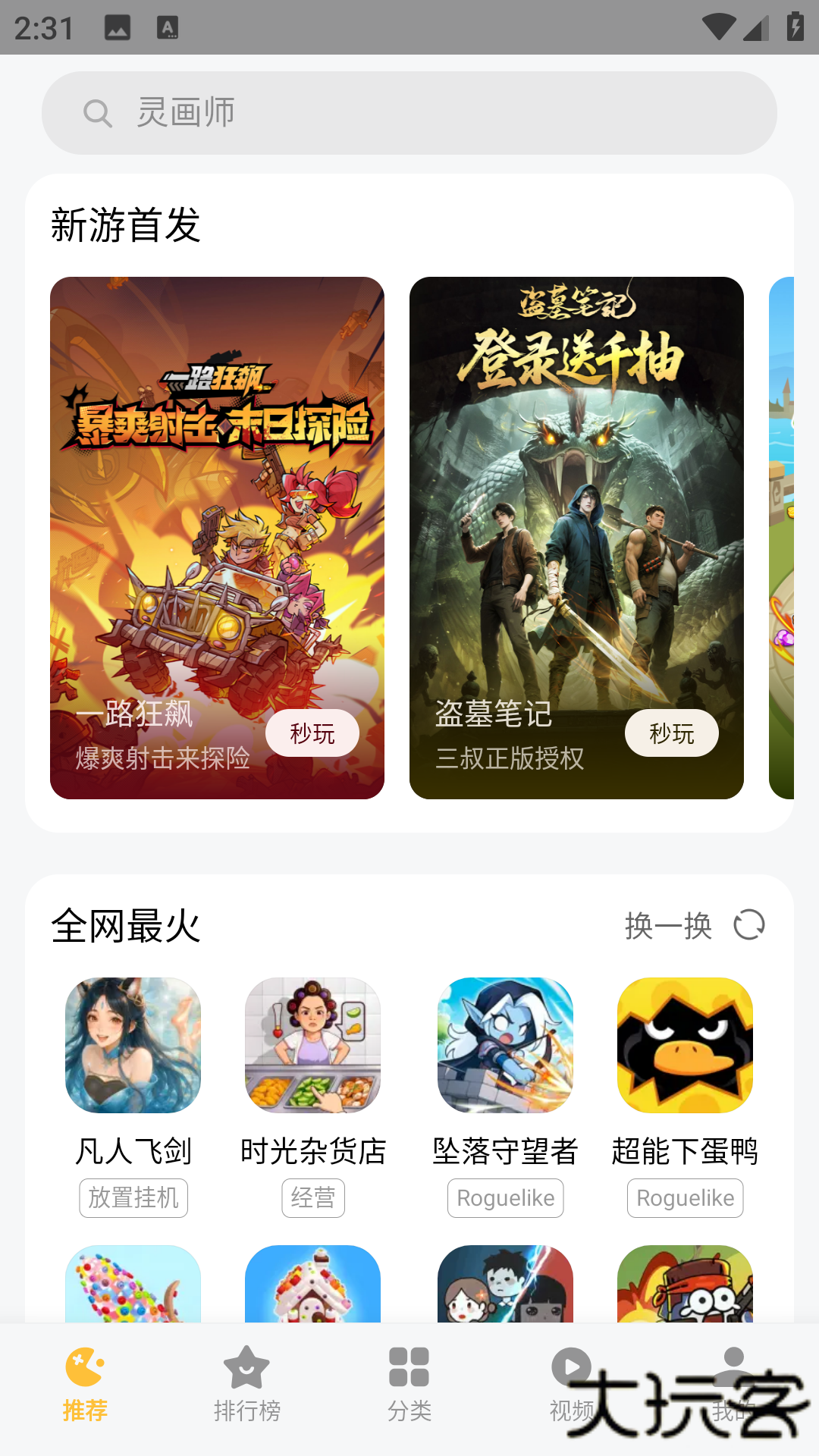Open the 凡人飞剑 game icon
Screen dimensions: 819x1456
click(x=133, y=1044)
